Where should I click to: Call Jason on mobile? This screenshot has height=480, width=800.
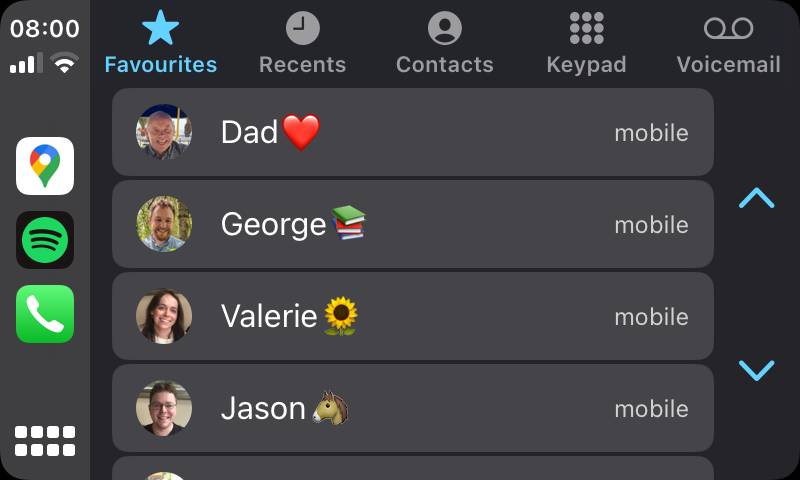pyautogui.click(x=412, y=408)
